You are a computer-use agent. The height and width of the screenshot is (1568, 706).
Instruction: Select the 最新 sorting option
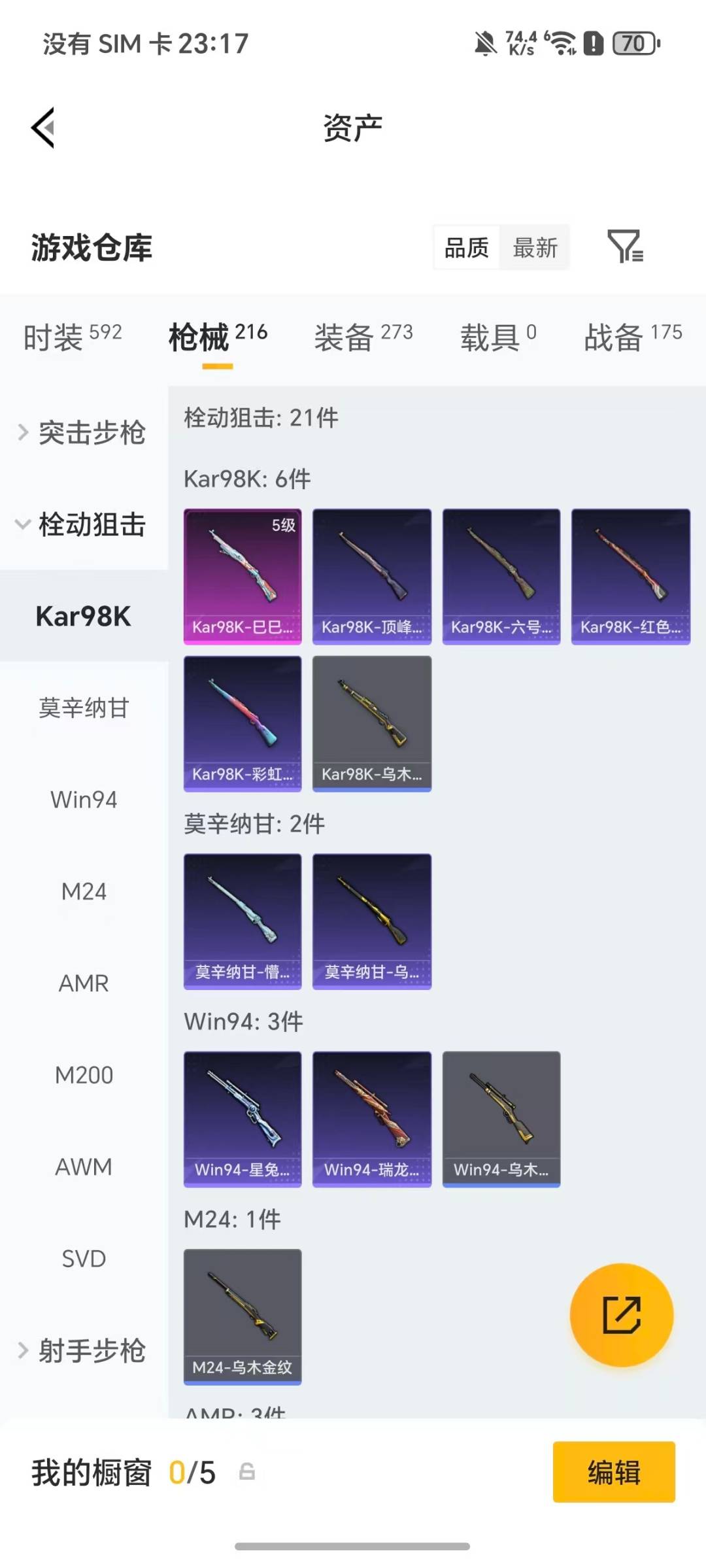pyautogui.click(x=535, y=247)
